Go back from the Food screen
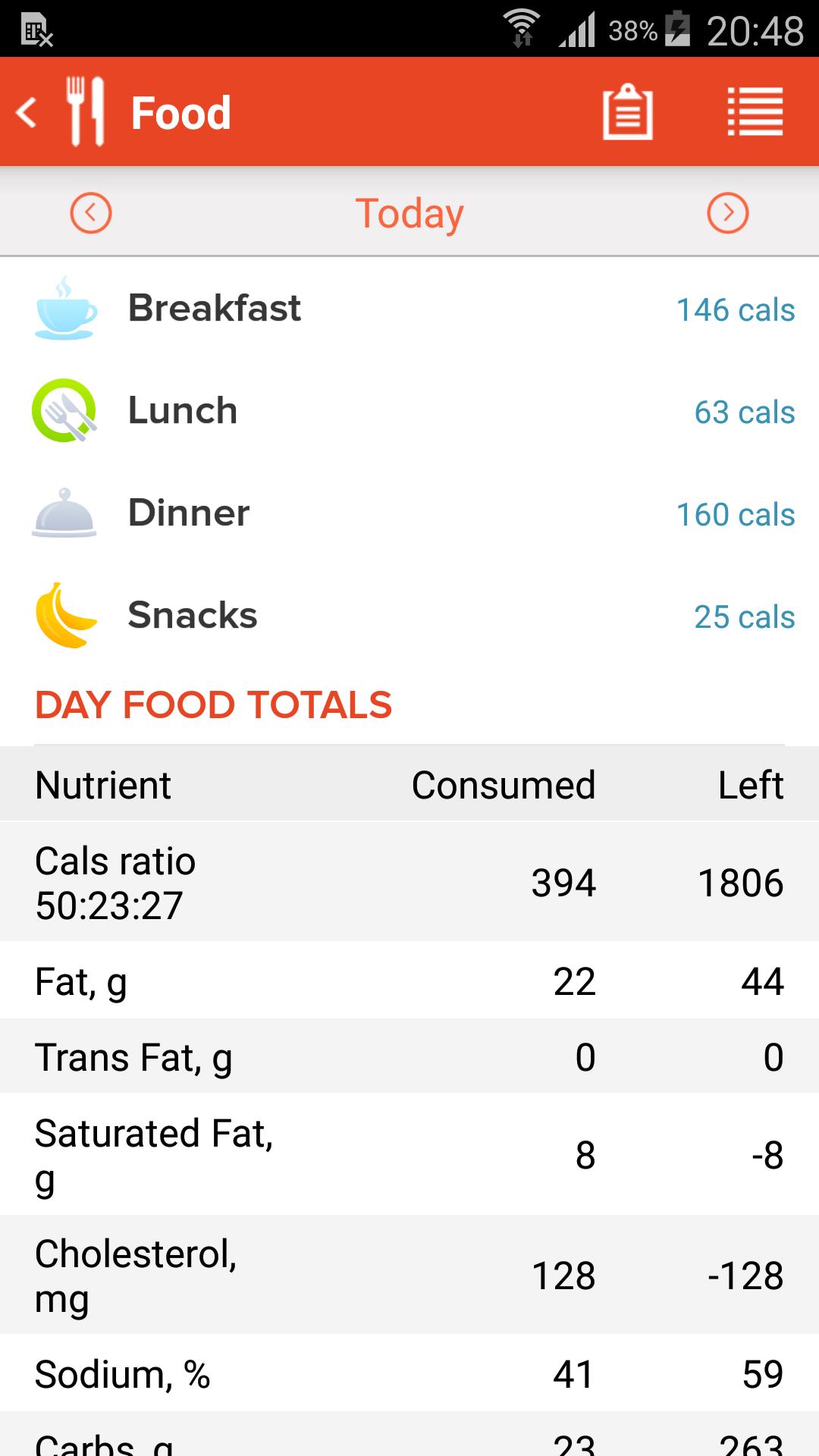This screenshot has width=819, height=1456. (27, 112)
